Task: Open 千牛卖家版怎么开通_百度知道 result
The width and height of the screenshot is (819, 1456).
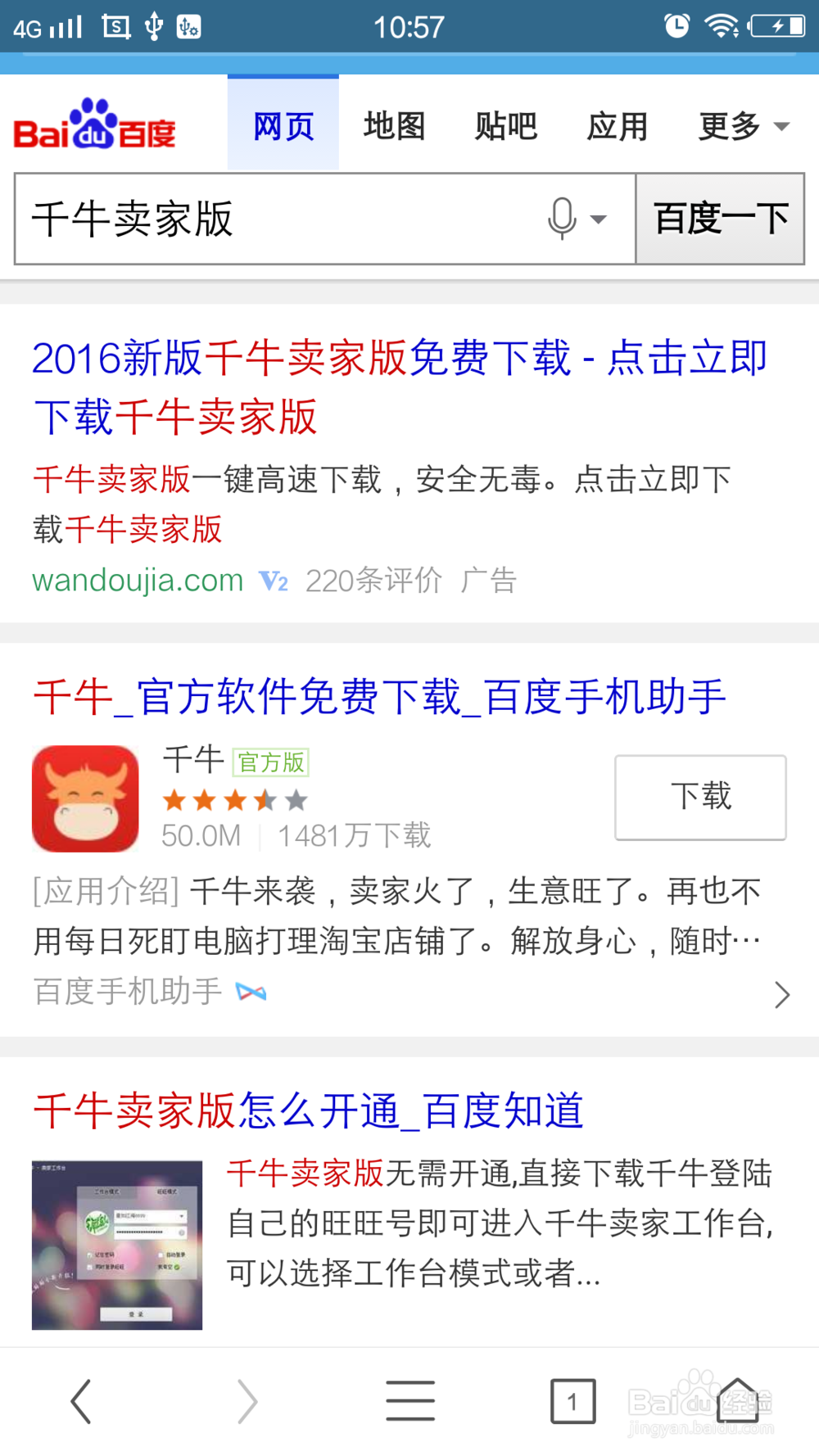Action: point(308,1111)
